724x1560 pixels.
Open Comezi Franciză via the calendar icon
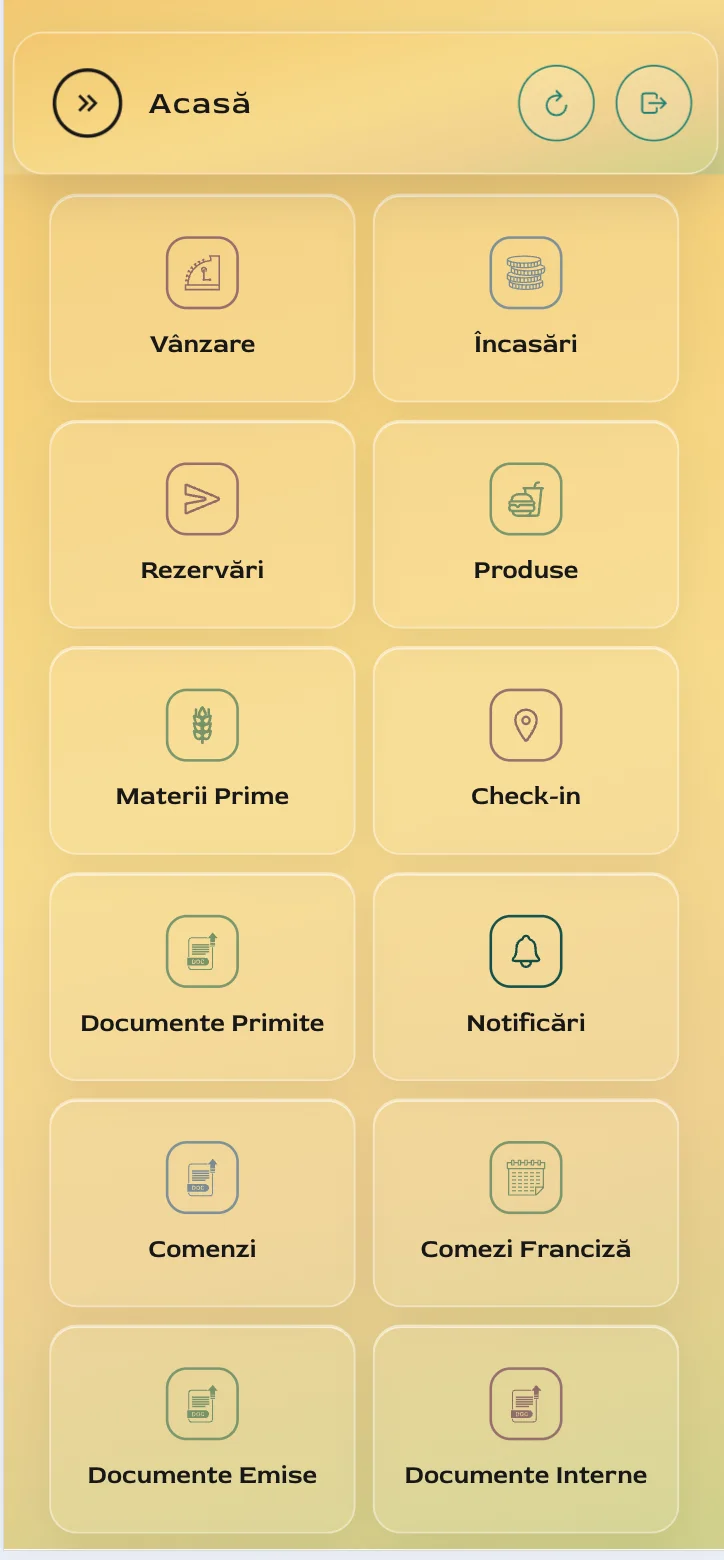(526, 1177)
